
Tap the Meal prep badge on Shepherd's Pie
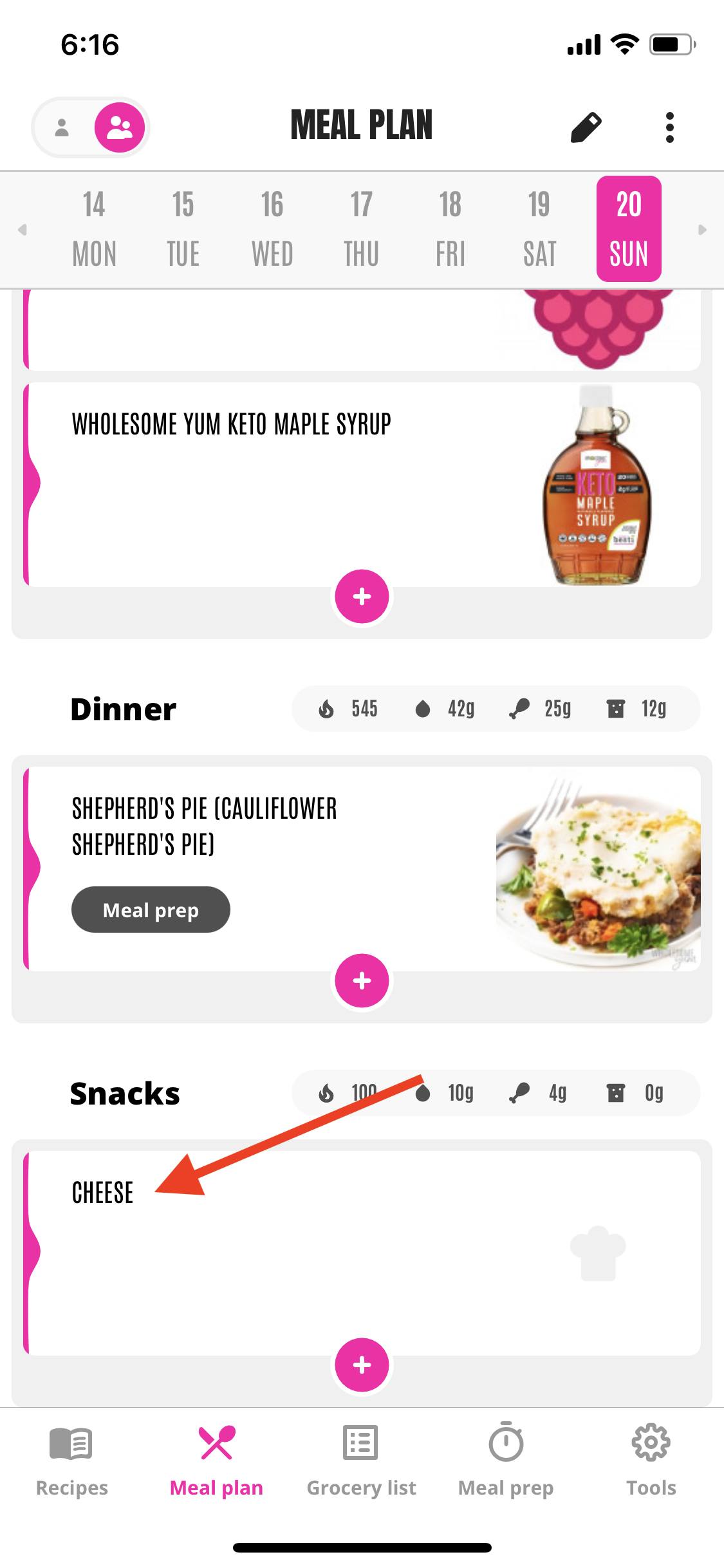point(151,910)
